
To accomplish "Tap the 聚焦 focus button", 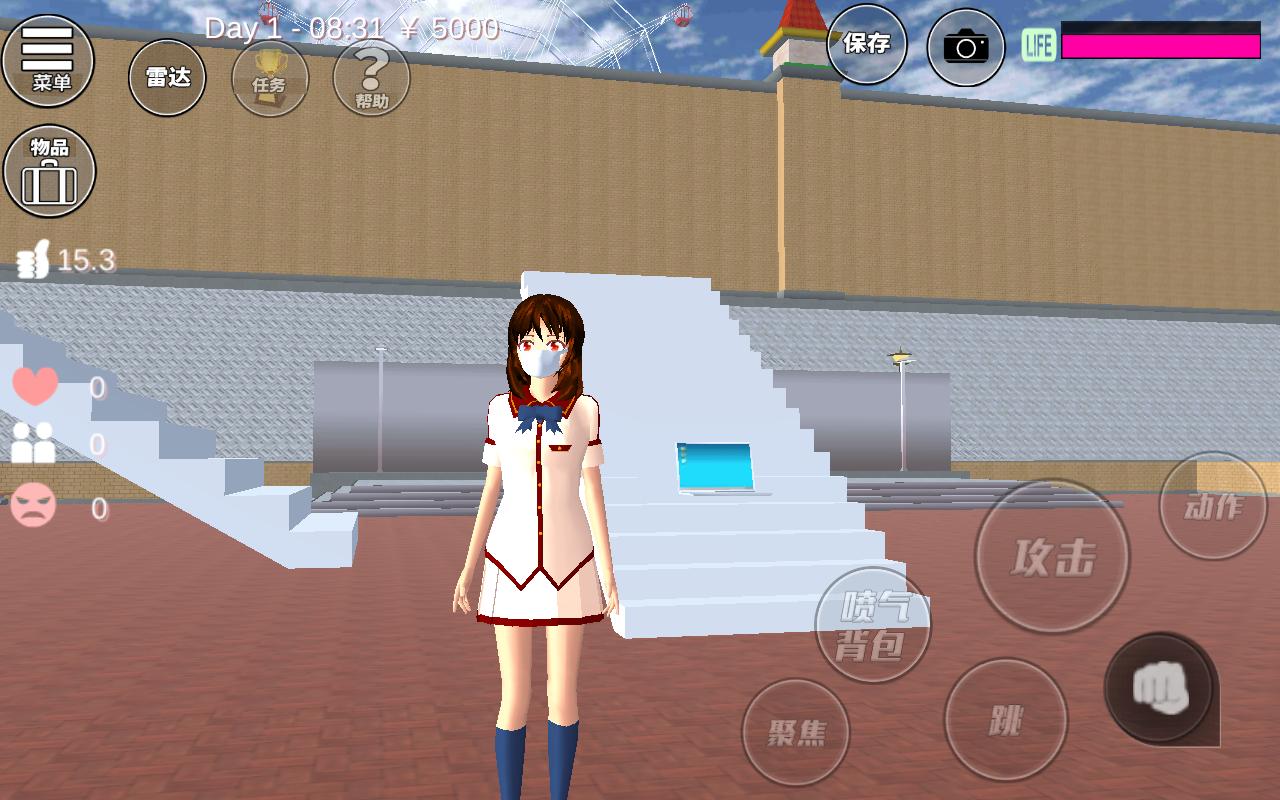I will (x=796, y=732).
